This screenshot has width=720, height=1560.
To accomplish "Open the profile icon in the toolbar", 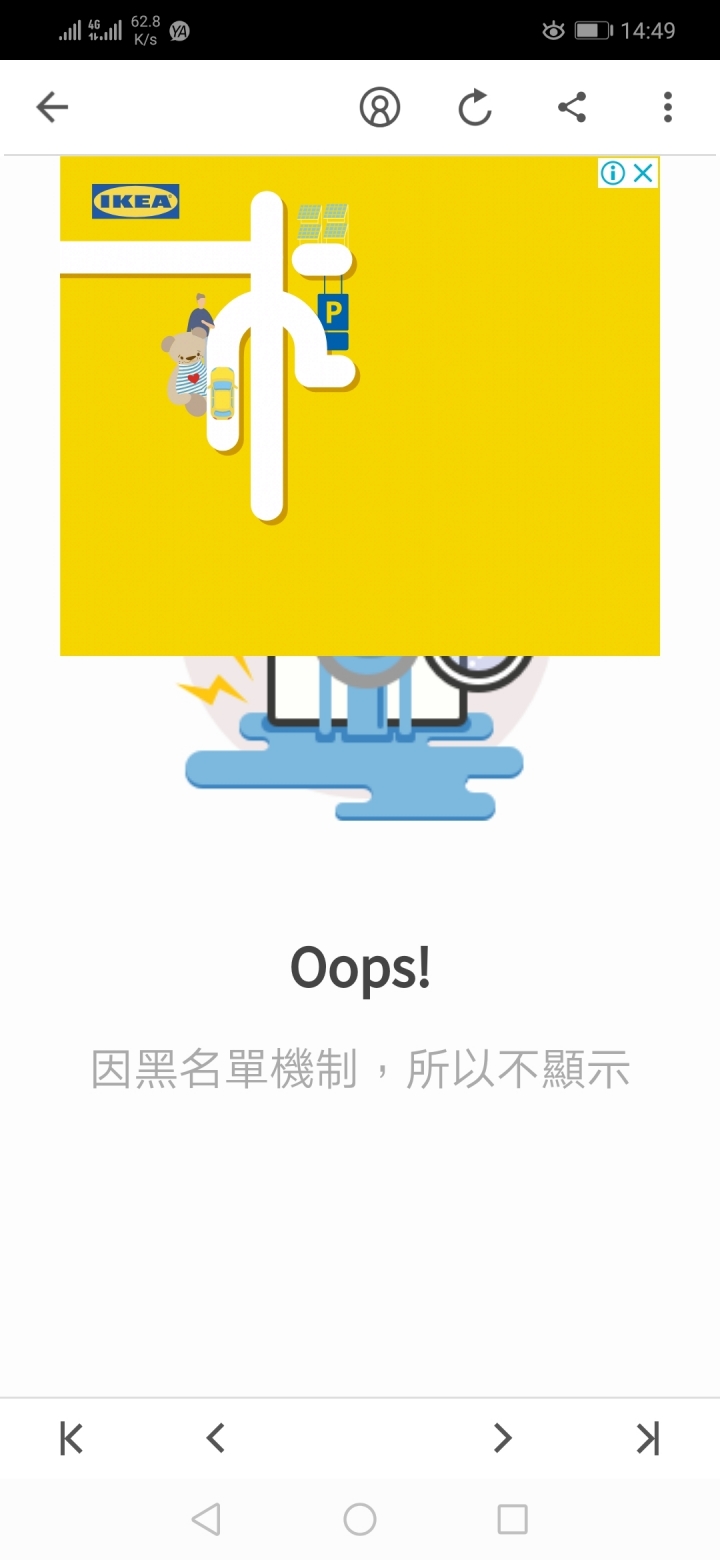I will click(x=380, y=107).
